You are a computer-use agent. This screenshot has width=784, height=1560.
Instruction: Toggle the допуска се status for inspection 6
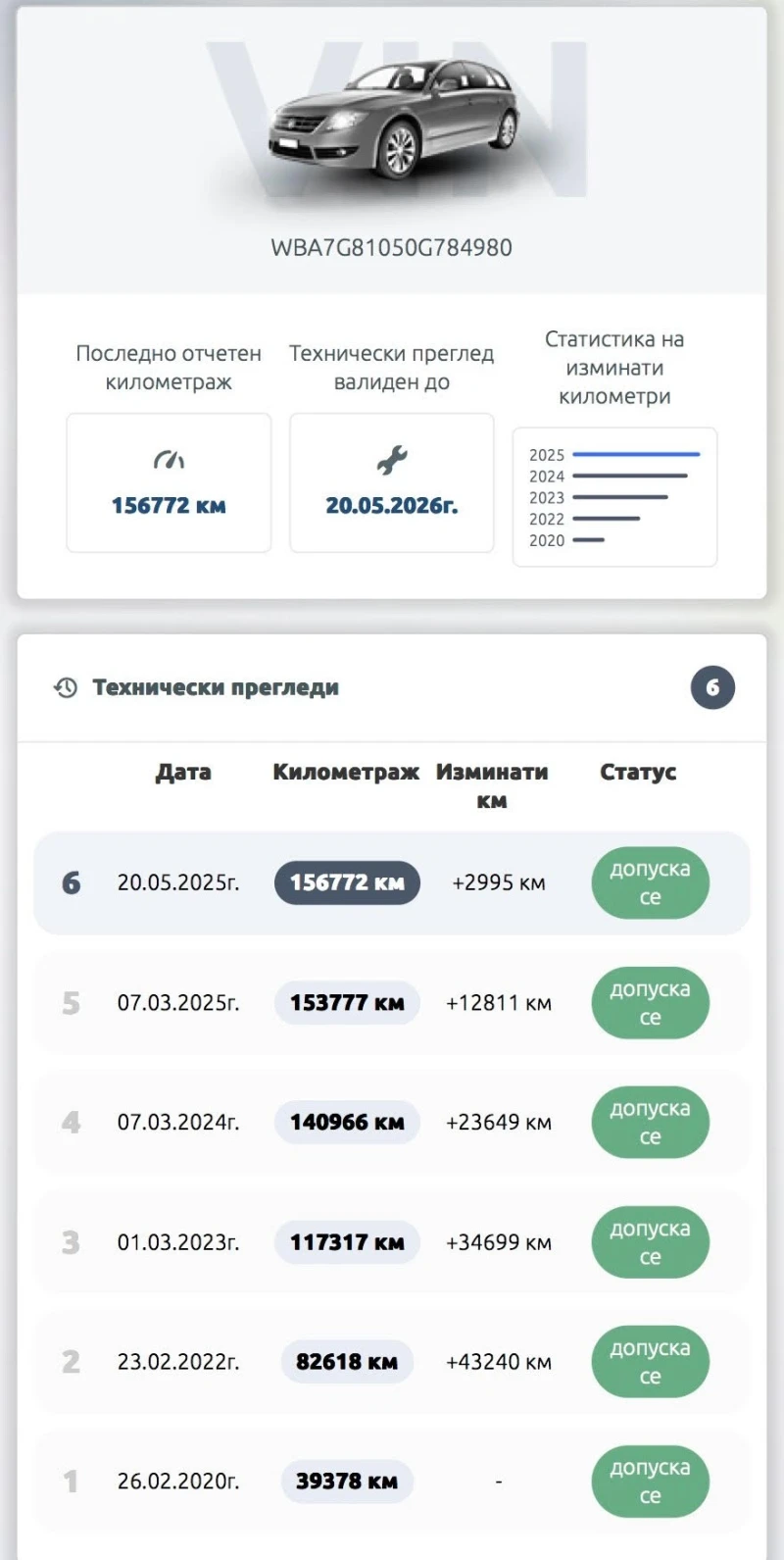650,882
